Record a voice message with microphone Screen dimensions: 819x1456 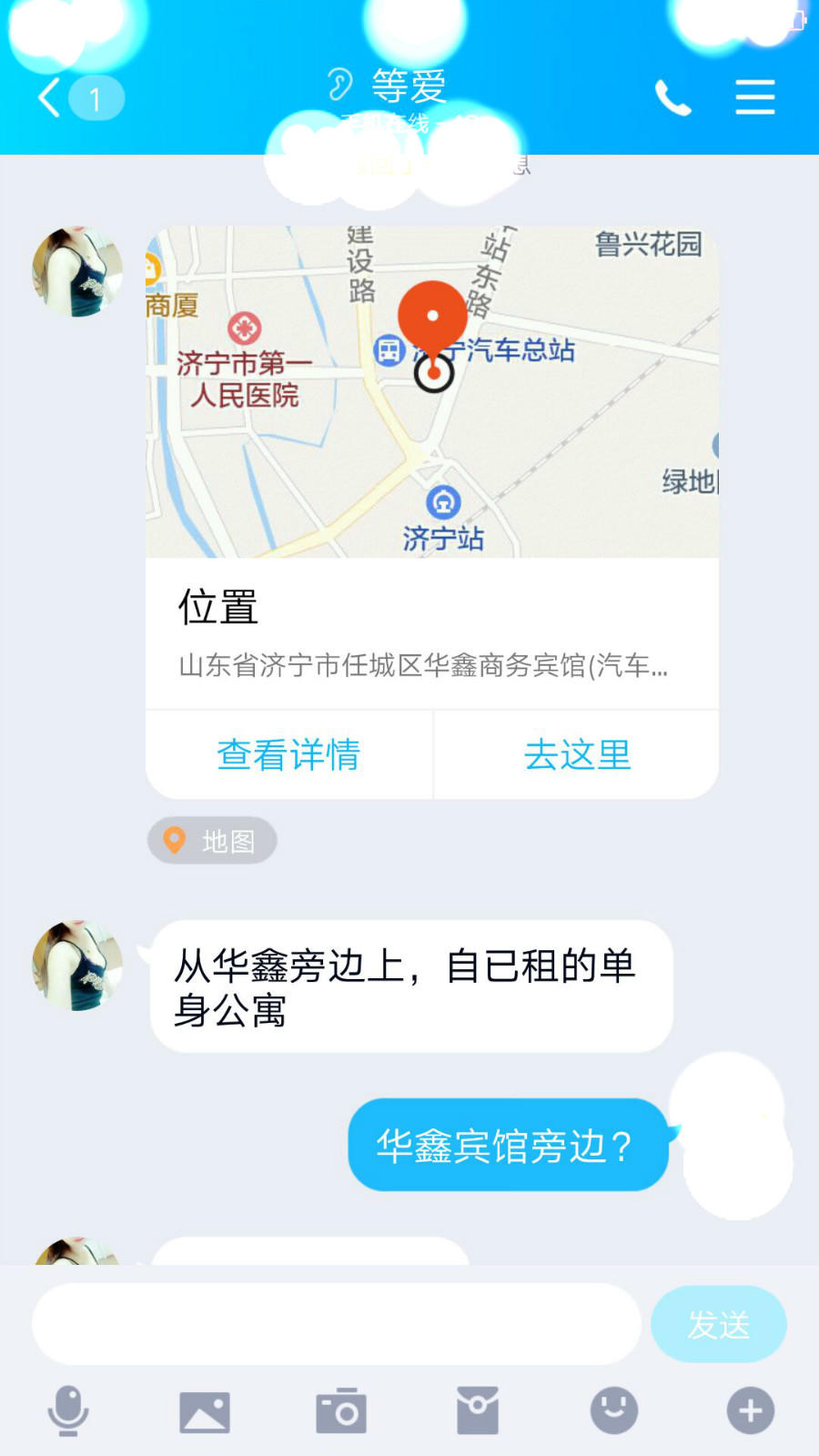point(68,1410)
